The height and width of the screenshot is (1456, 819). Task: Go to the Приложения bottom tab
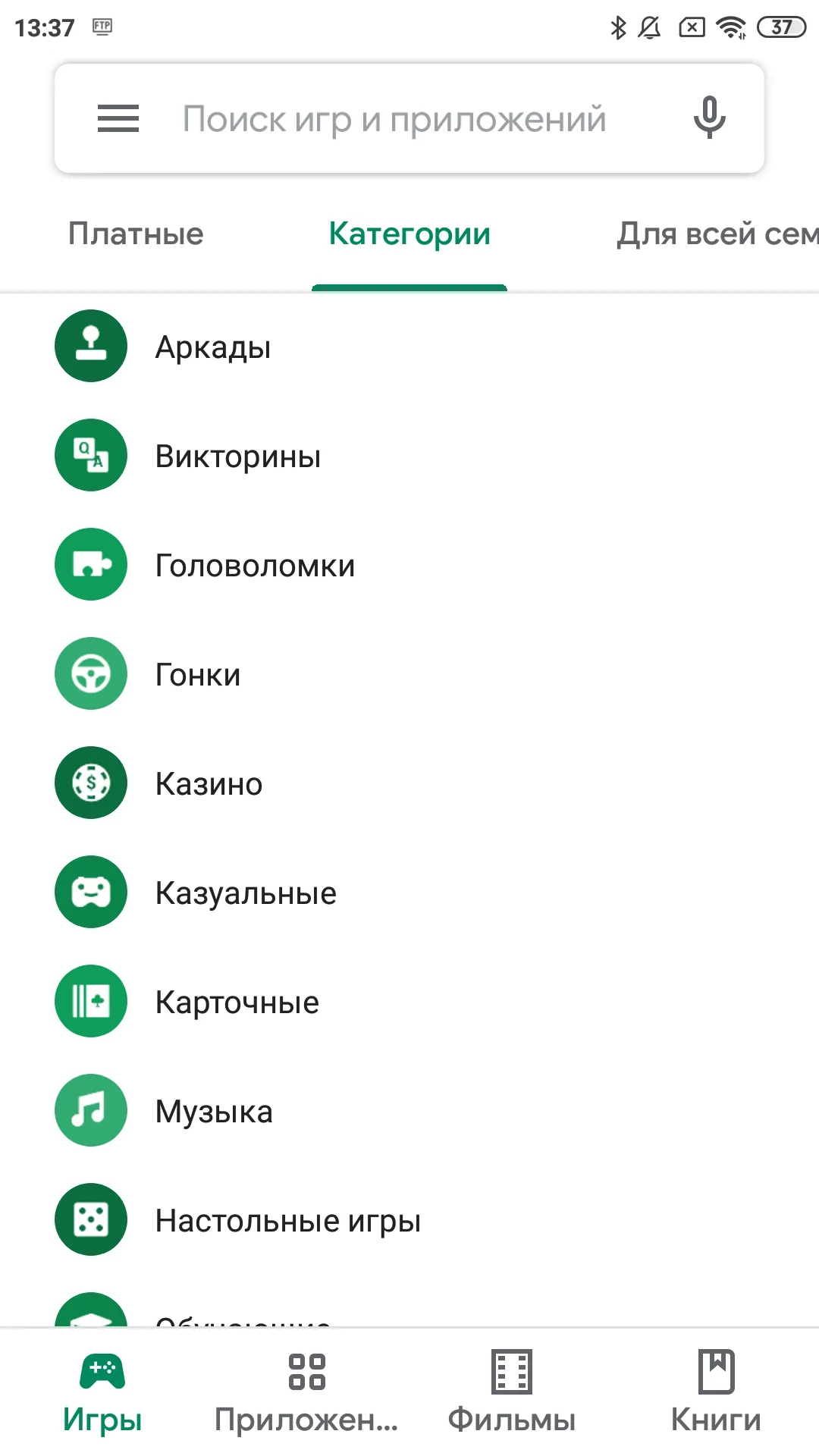306,1392
